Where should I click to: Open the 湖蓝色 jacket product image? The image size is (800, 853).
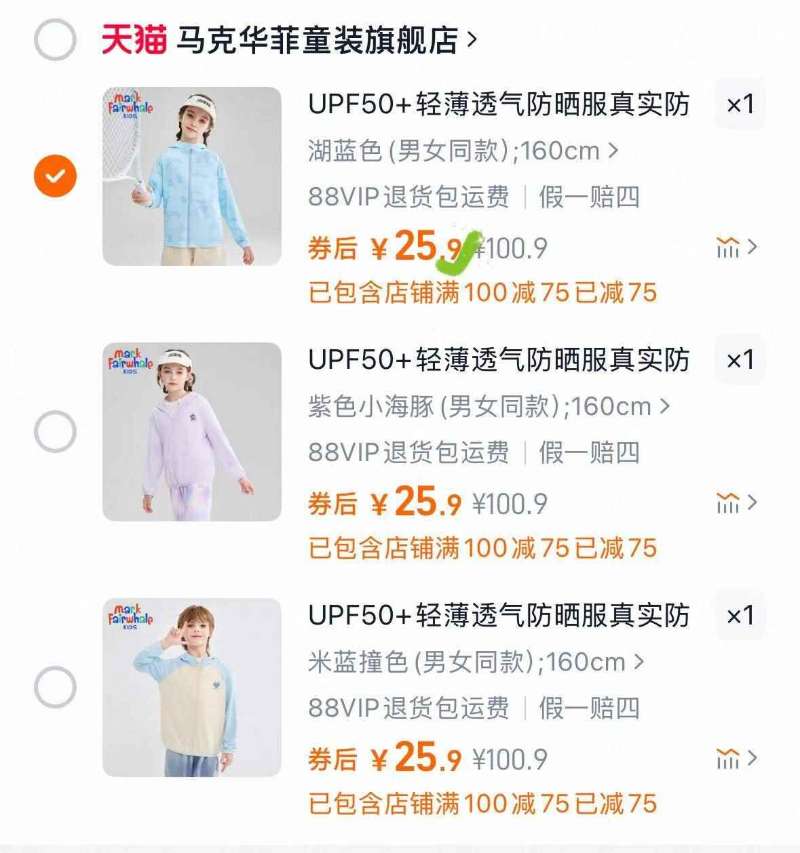pyautogui.click(x=192, y=176)
